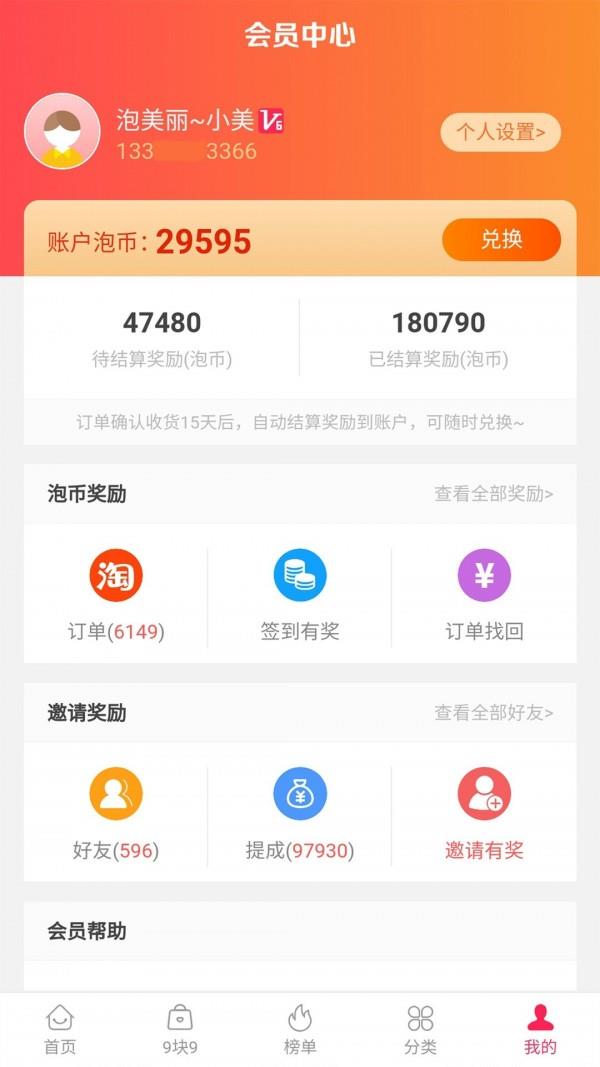The width and height of the screenshot is (600, 1067).
Task: Open 好友 friends list
Action: coord(116,815)
